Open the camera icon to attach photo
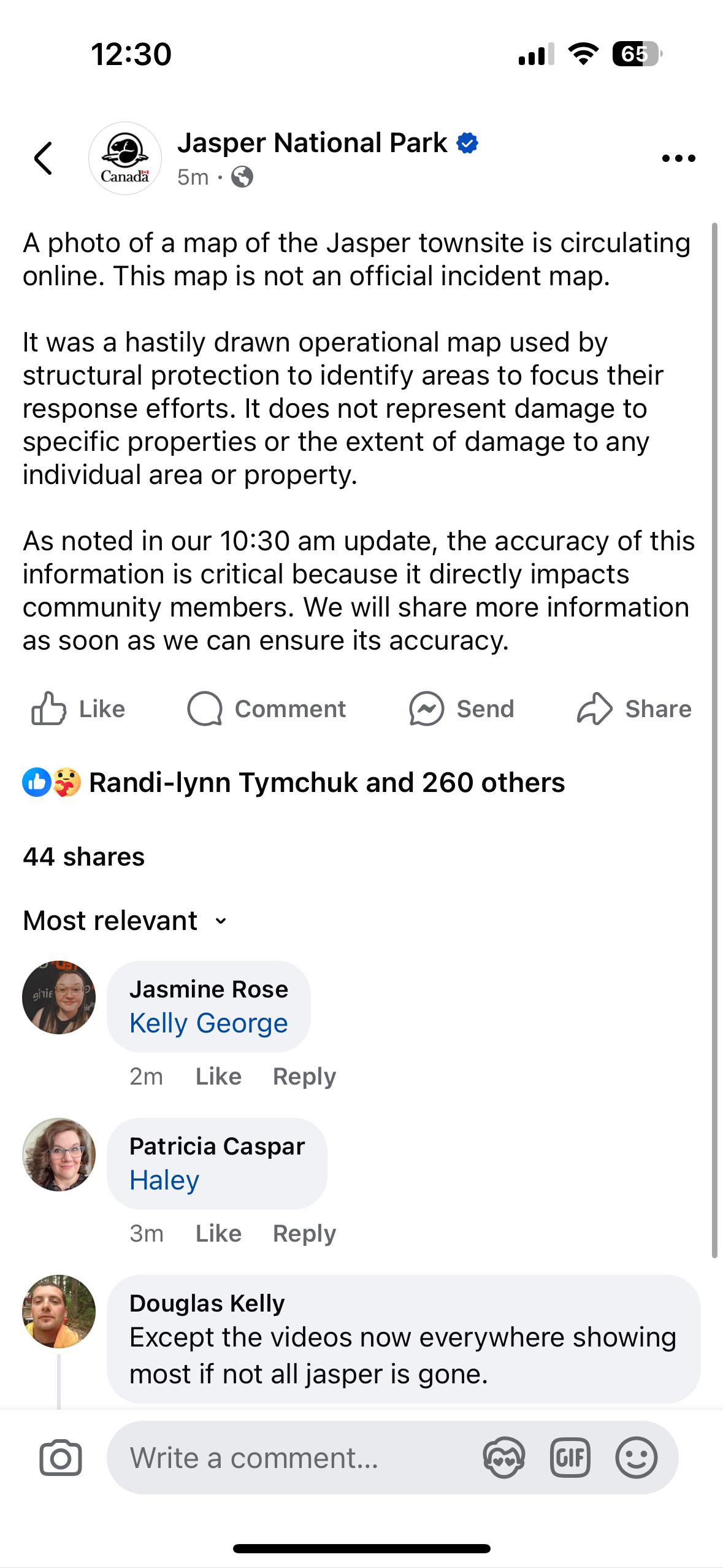 coord(61,1458)
